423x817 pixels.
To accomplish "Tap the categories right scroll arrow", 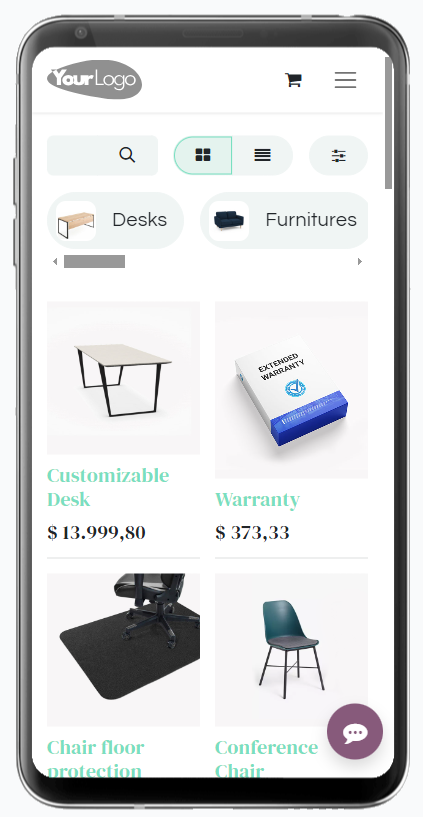I will pos(359,262).
